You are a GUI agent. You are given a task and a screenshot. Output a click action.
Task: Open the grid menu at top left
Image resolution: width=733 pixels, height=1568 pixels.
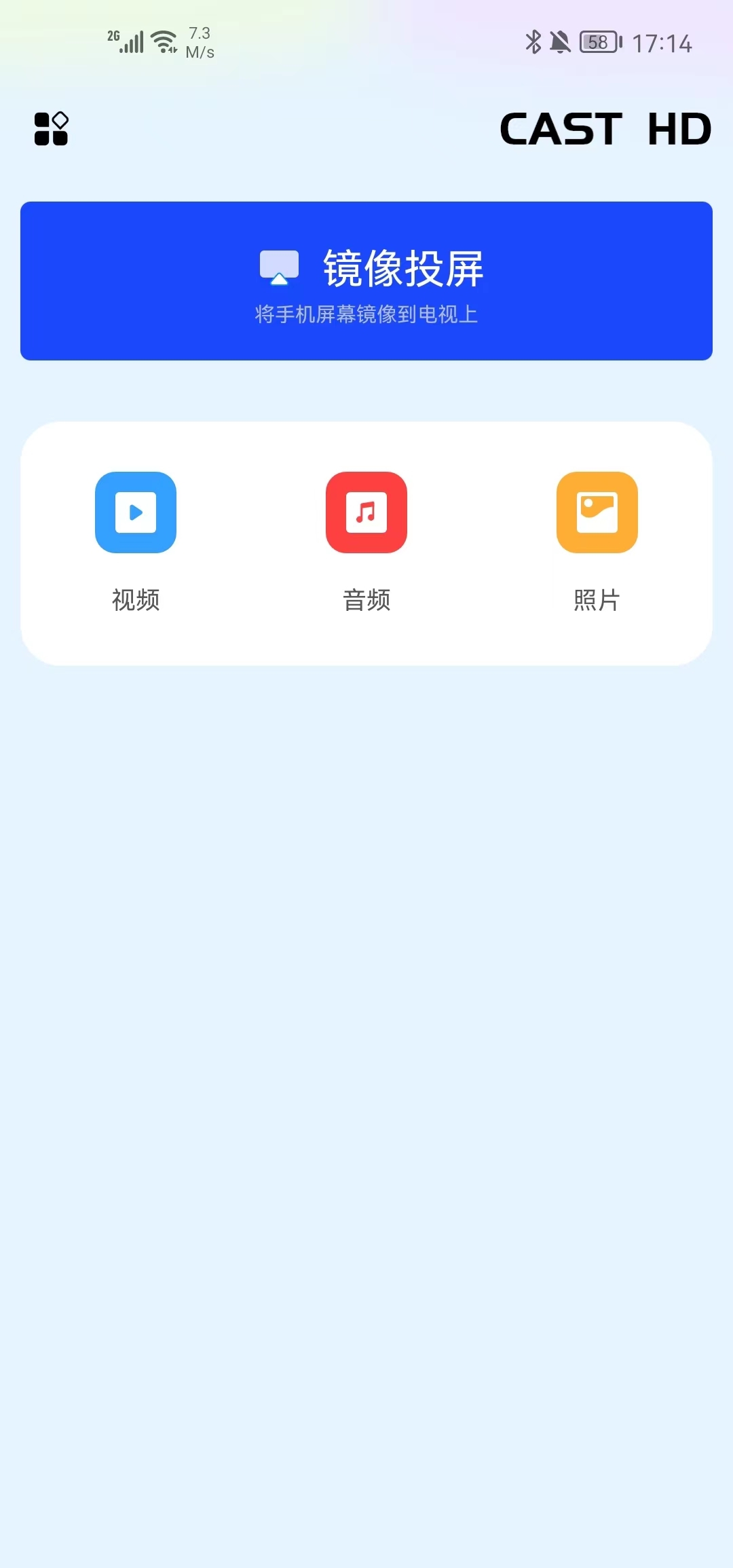tap(51, 129)
